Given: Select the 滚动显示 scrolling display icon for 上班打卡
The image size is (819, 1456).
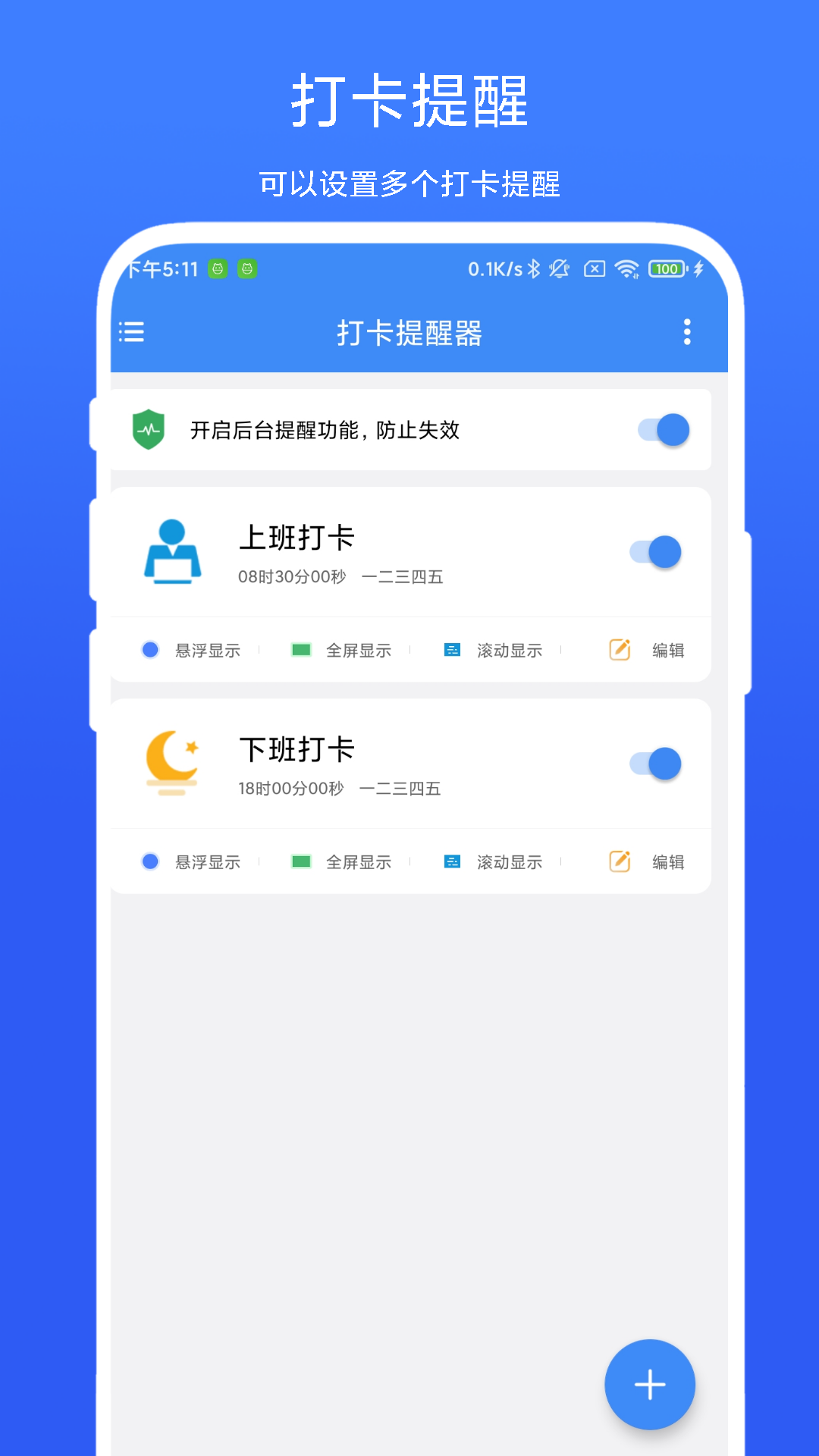Looking at the screenshot, I should [x=453, y=649].
